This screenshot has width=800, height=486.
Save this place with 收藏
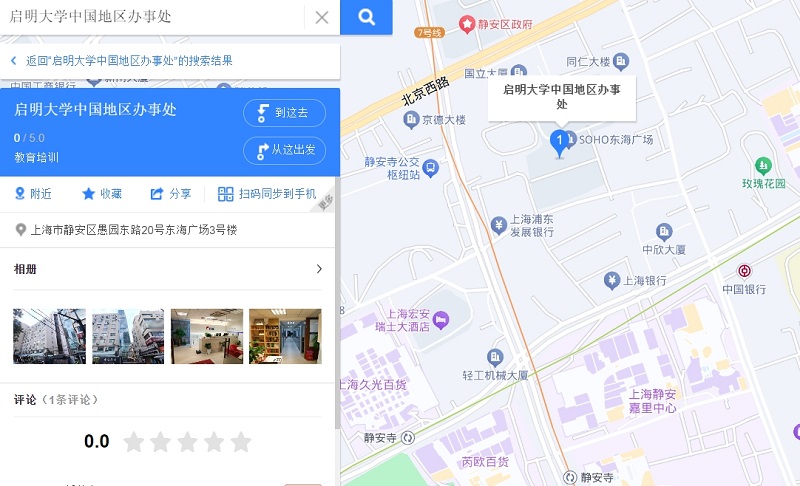(x=102, y=194)
